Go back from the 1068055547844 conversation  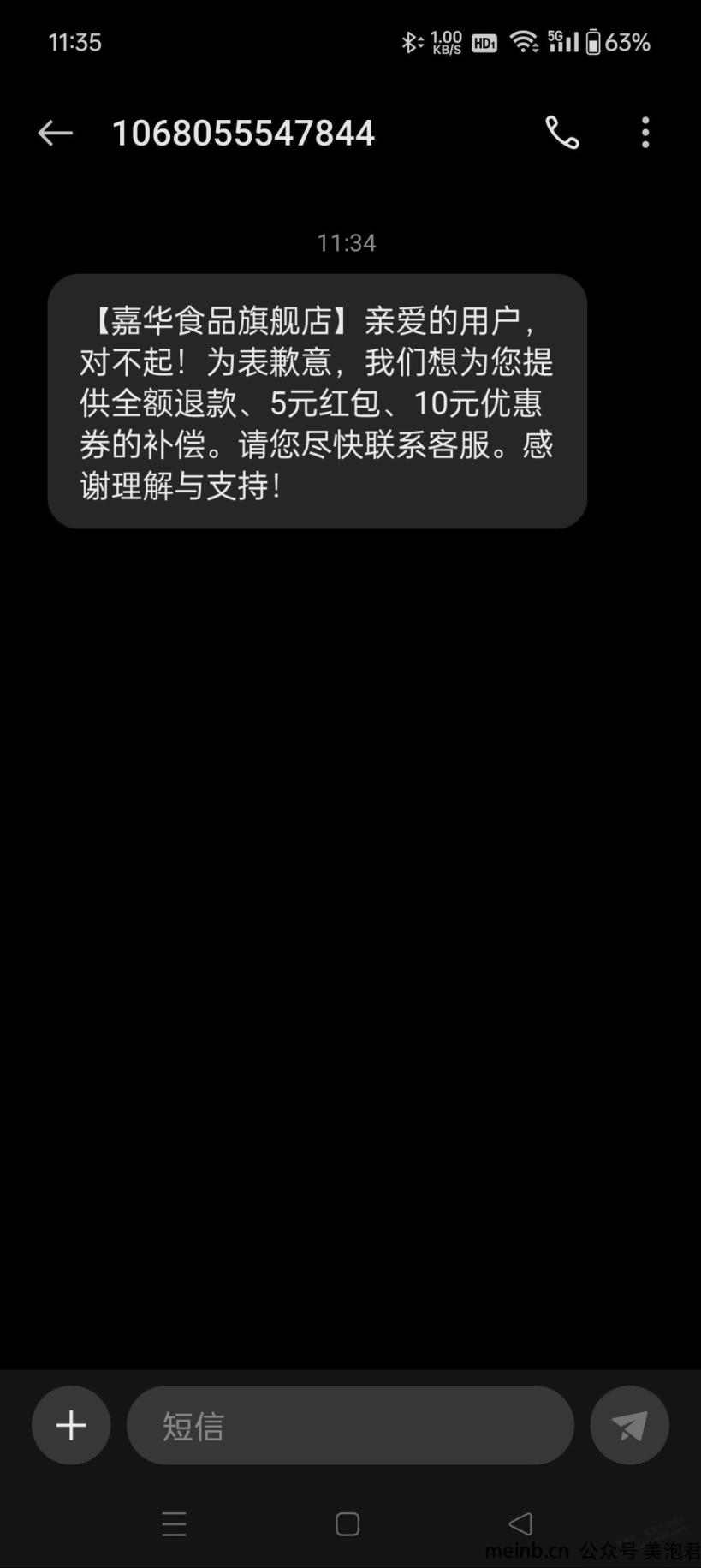click(x=56, y=133)
